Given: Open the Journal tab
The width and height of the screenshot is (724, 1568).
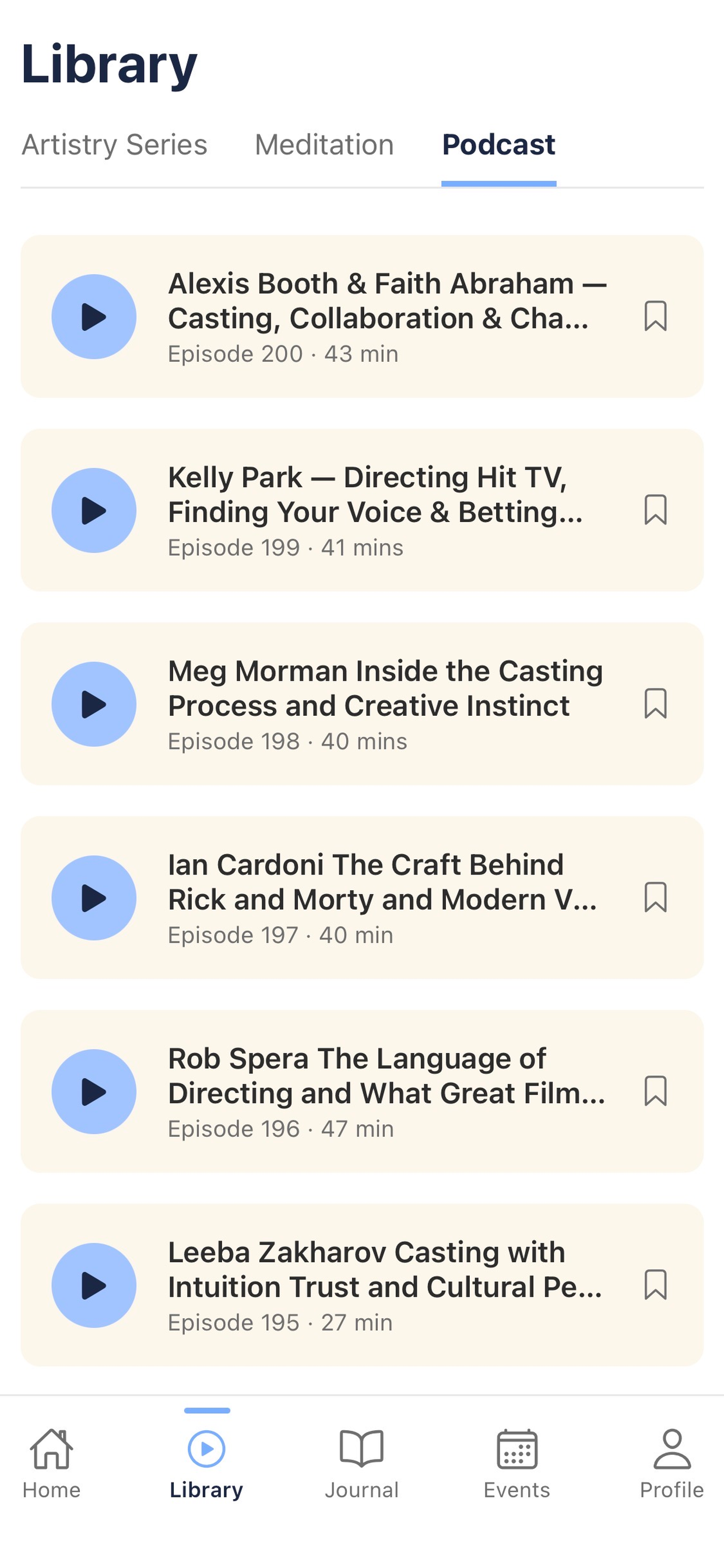Looking at the screenshot, I should 361,1464.
